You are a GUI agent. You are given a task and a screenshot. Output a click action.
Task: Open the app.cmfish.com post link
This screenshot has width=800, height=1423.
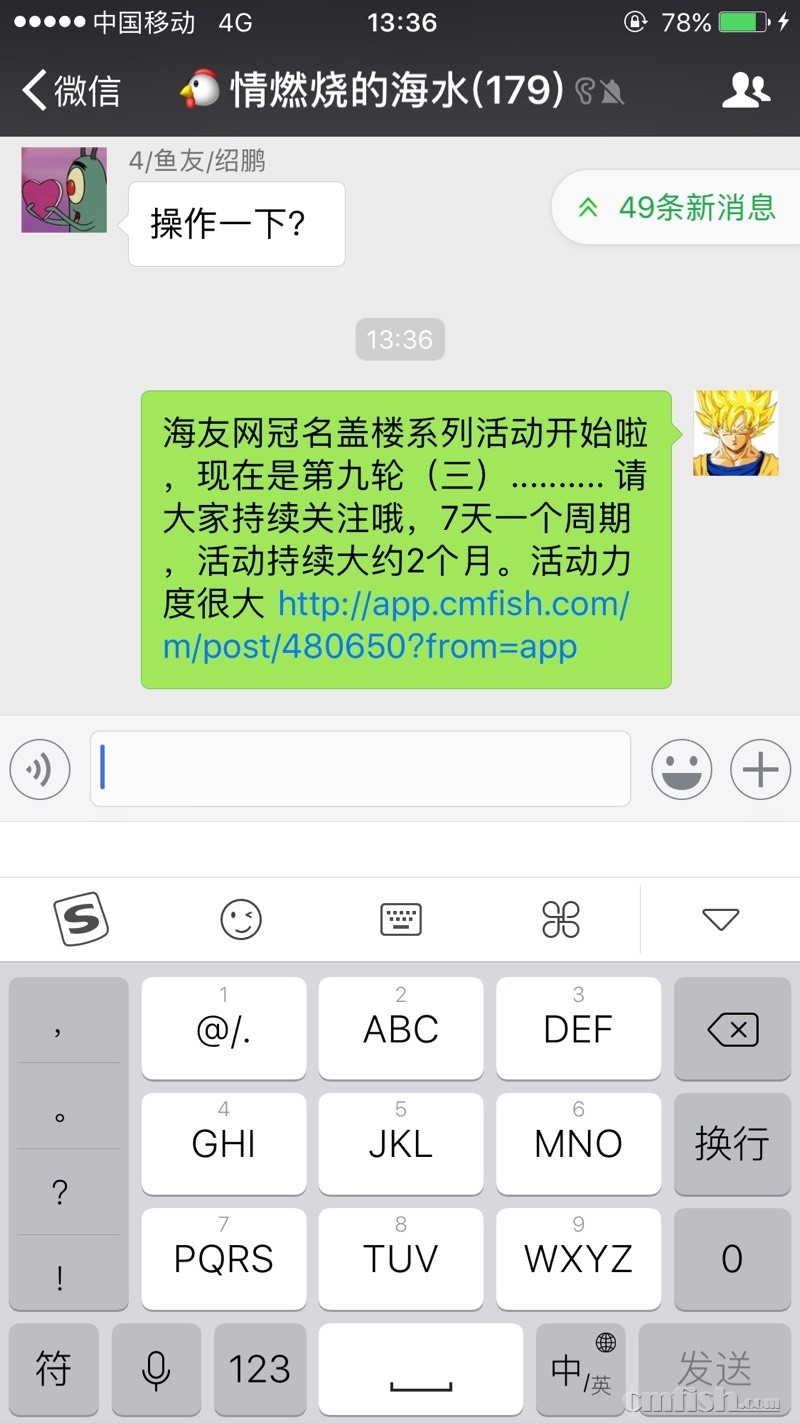(400, 626)
